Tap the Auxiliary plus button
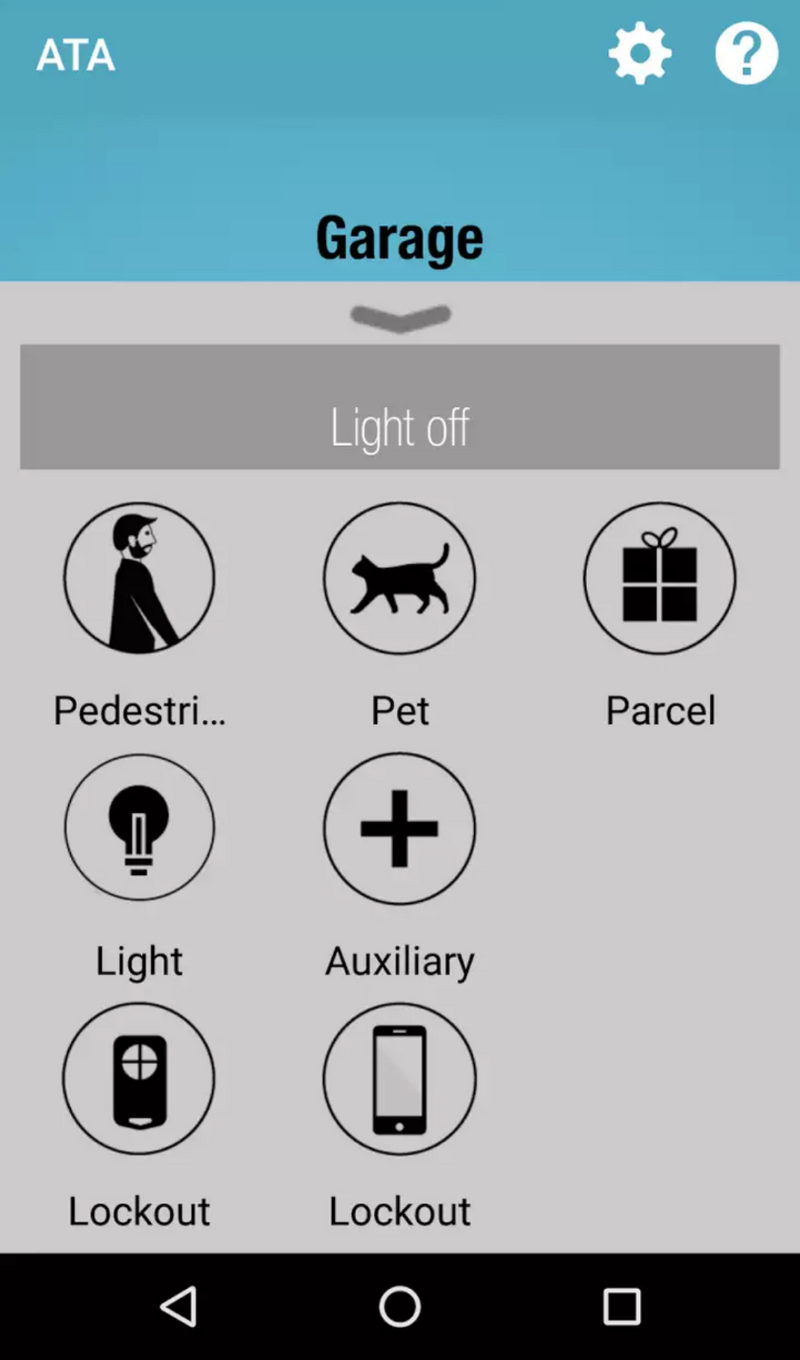 (x=399, y=828)
